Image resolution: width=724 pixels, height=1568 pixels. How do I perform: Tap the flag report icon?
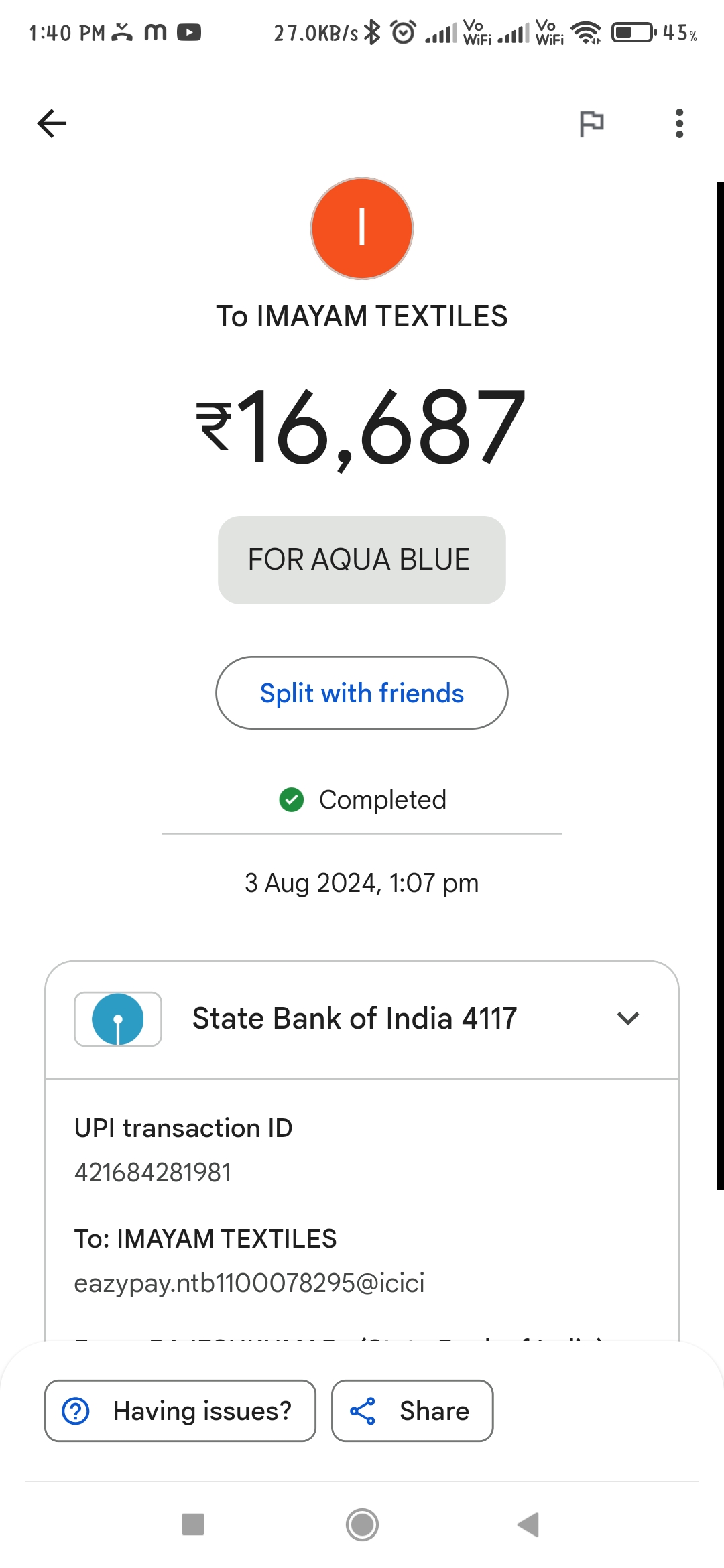coord(591,124)
